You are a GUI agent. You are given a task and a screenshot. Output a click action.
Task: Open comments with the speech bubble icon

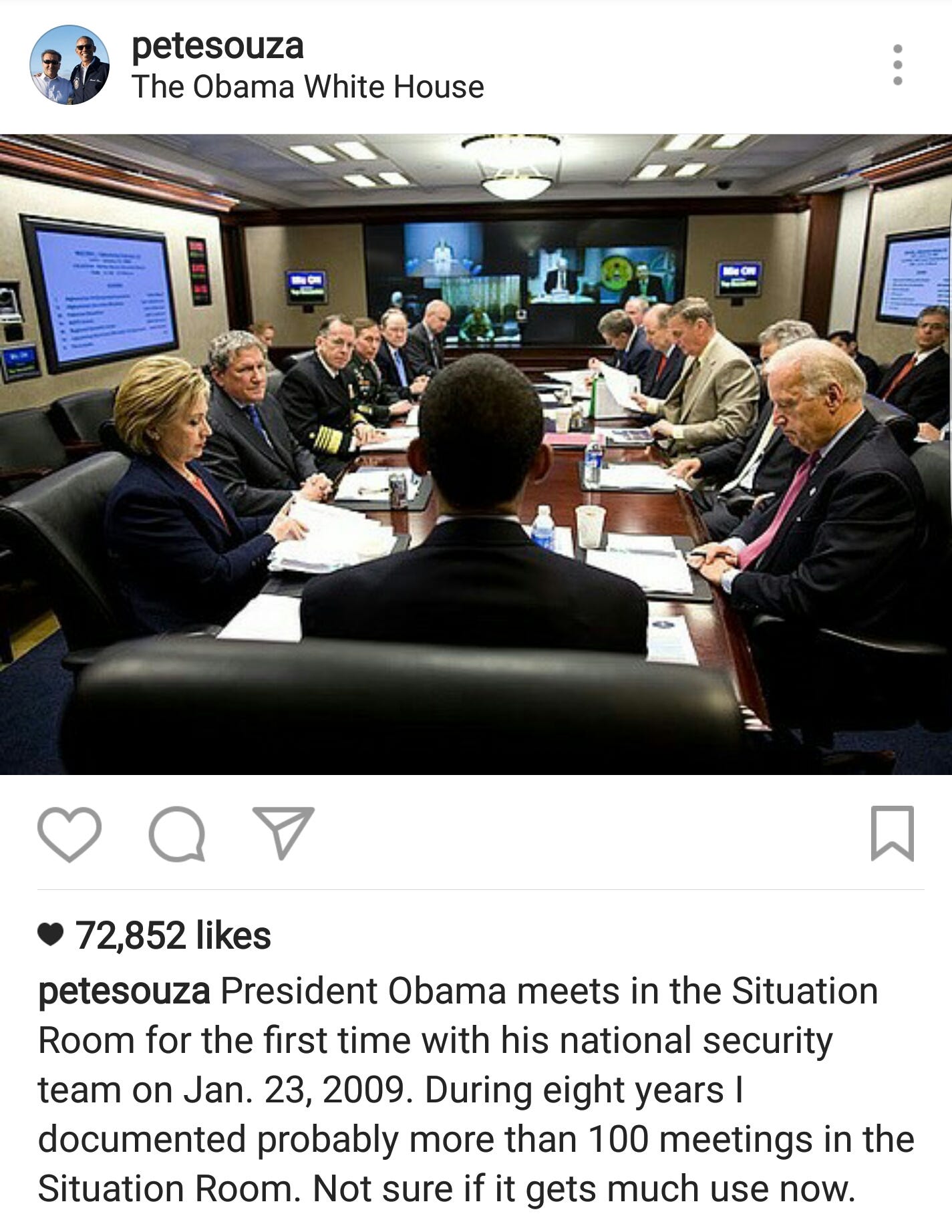(176, 833)
